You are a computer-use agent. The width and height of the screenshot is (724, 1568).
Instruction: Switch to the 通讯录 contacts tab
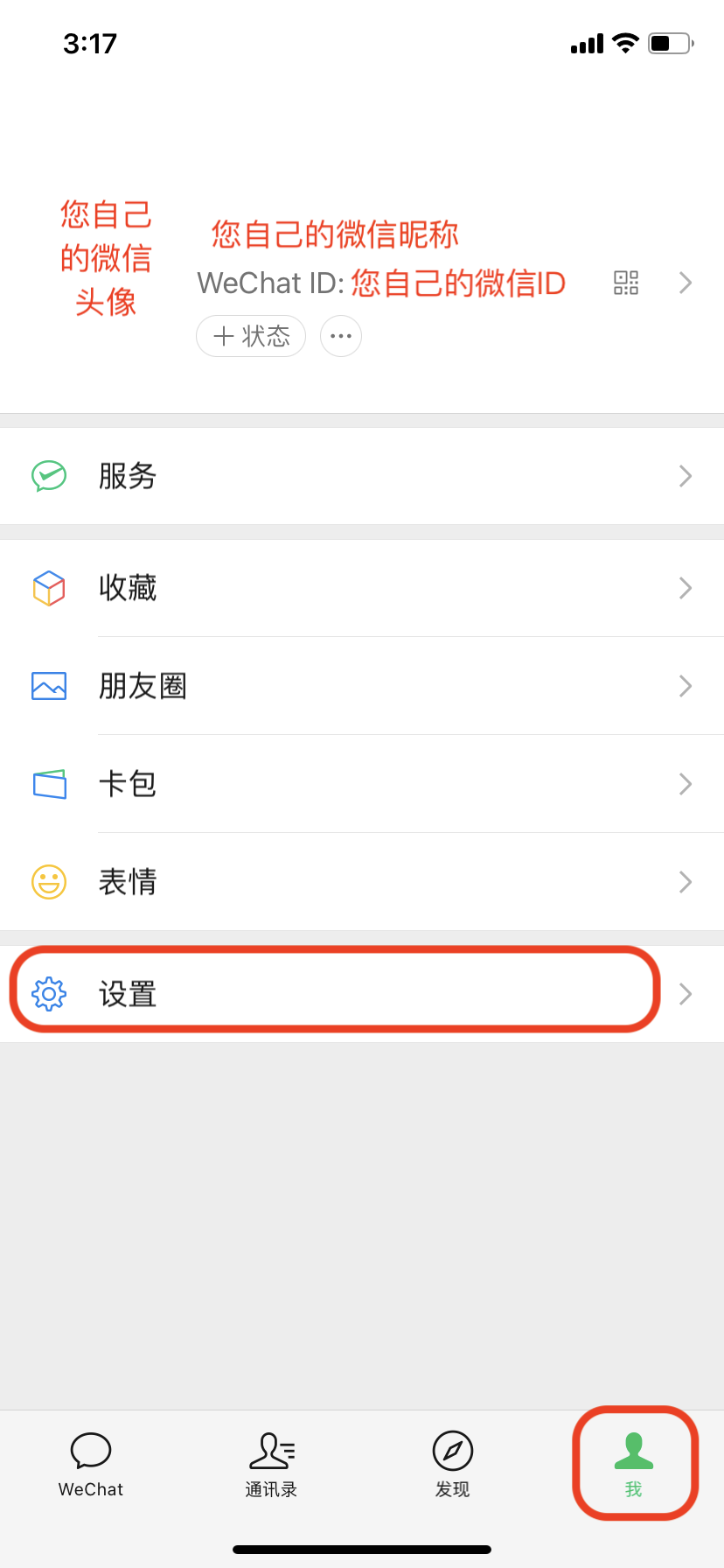[272, 1465]
